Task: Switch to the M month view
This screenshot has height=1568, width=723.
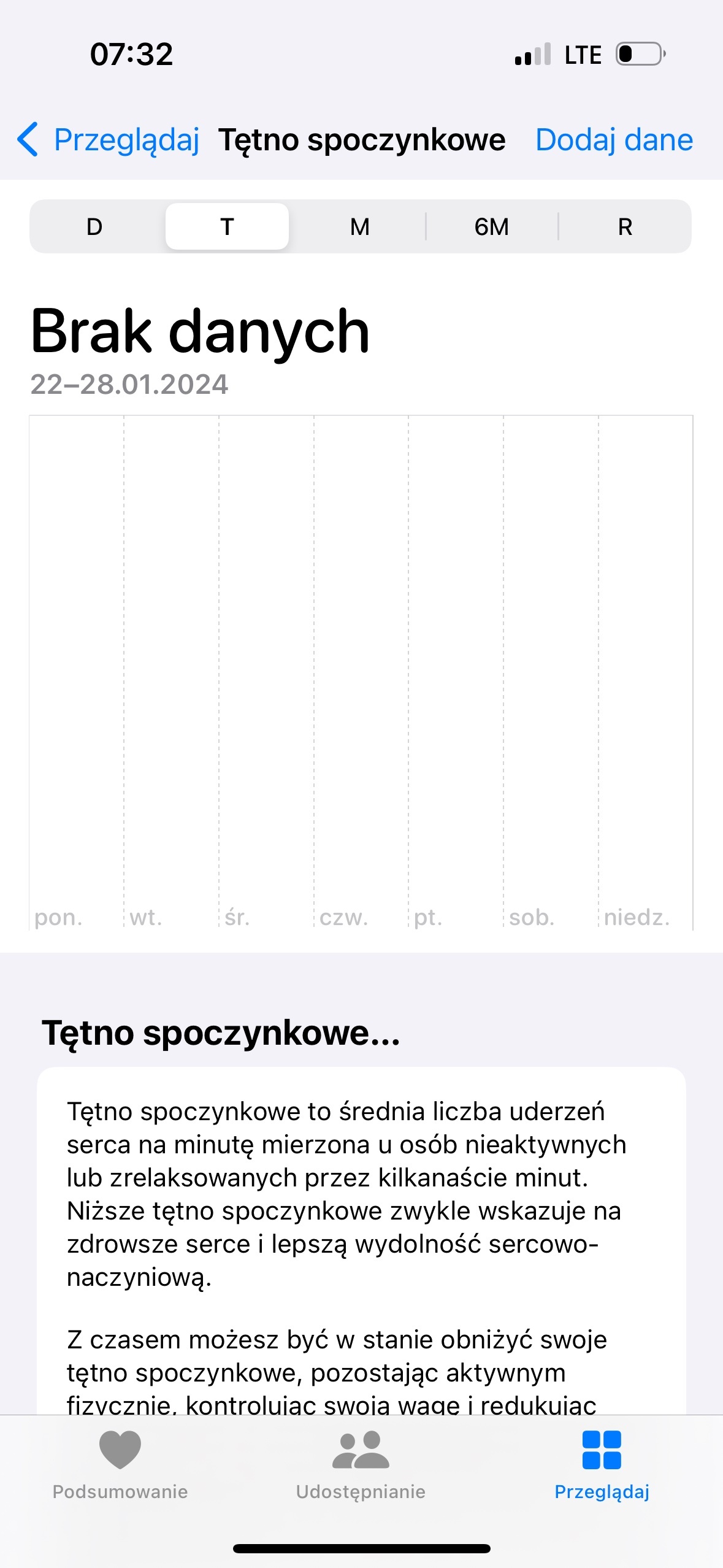Action: (x=359, y=227)
